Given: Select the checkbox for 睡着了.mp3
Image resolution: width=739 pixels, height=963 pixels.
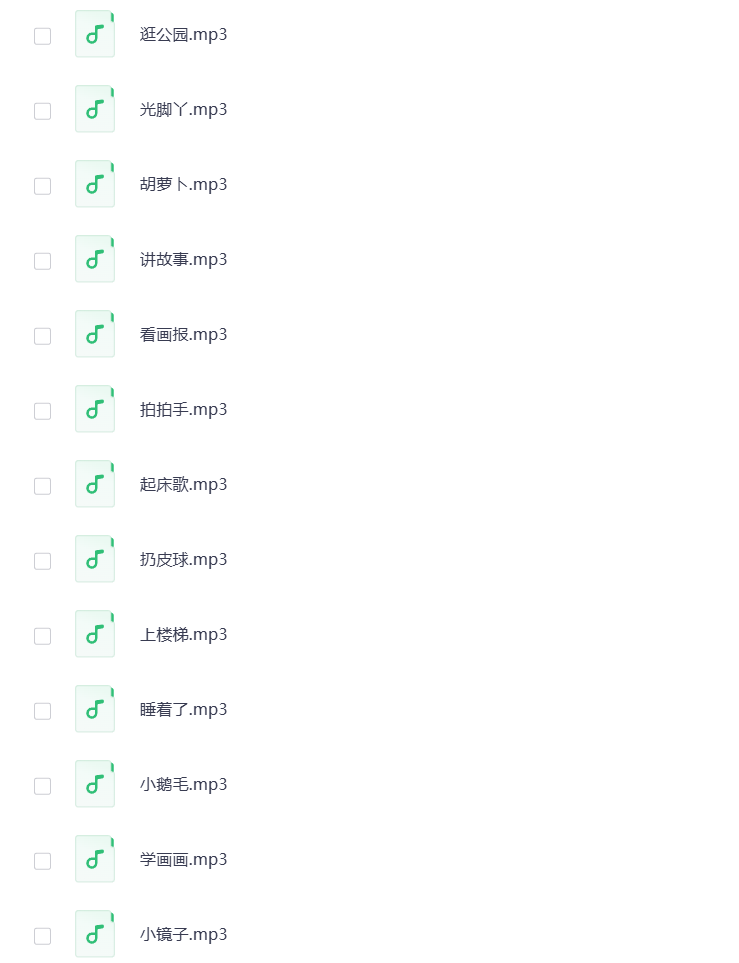Looking at the screenshot, I should point(42,711).
